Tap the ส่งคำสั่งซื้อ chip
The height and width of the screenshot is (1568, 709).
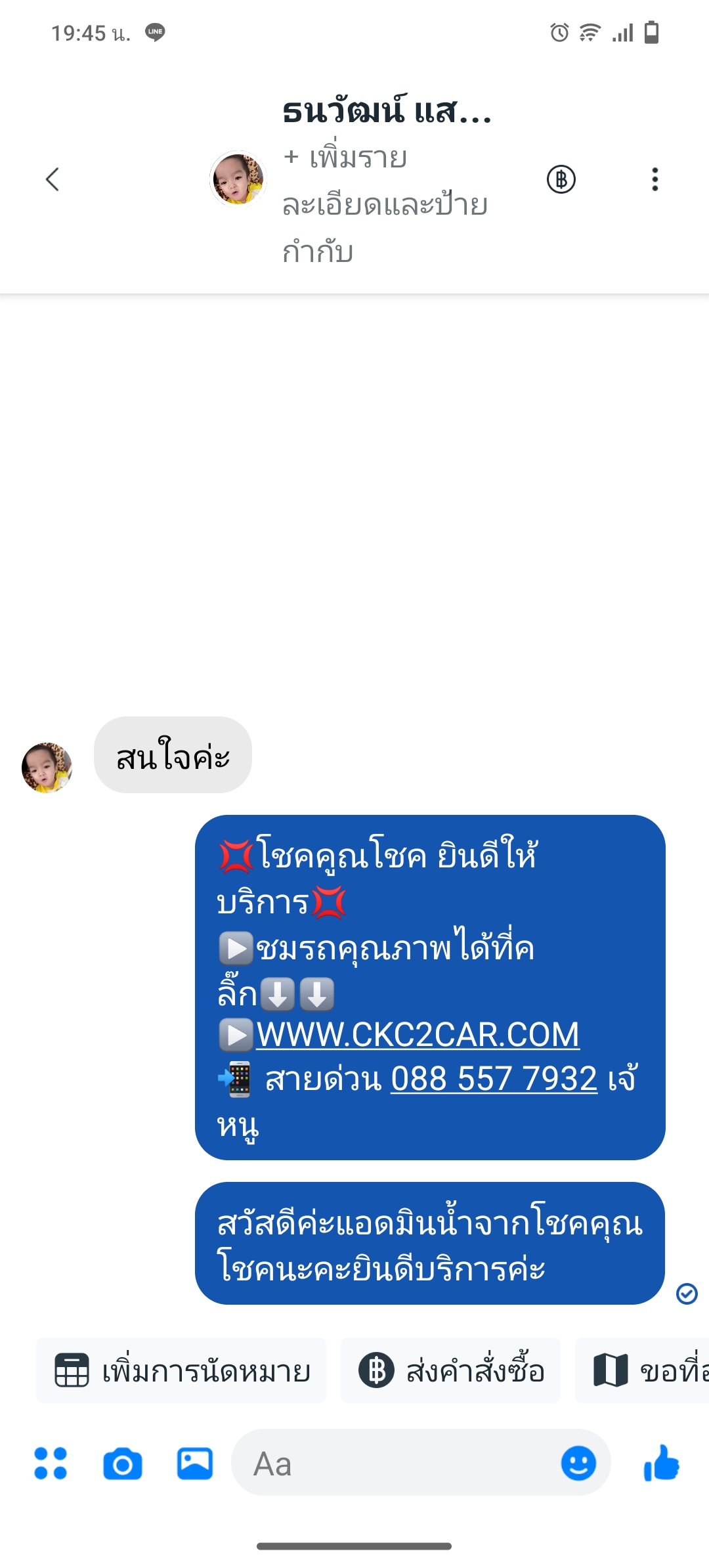451,1371
